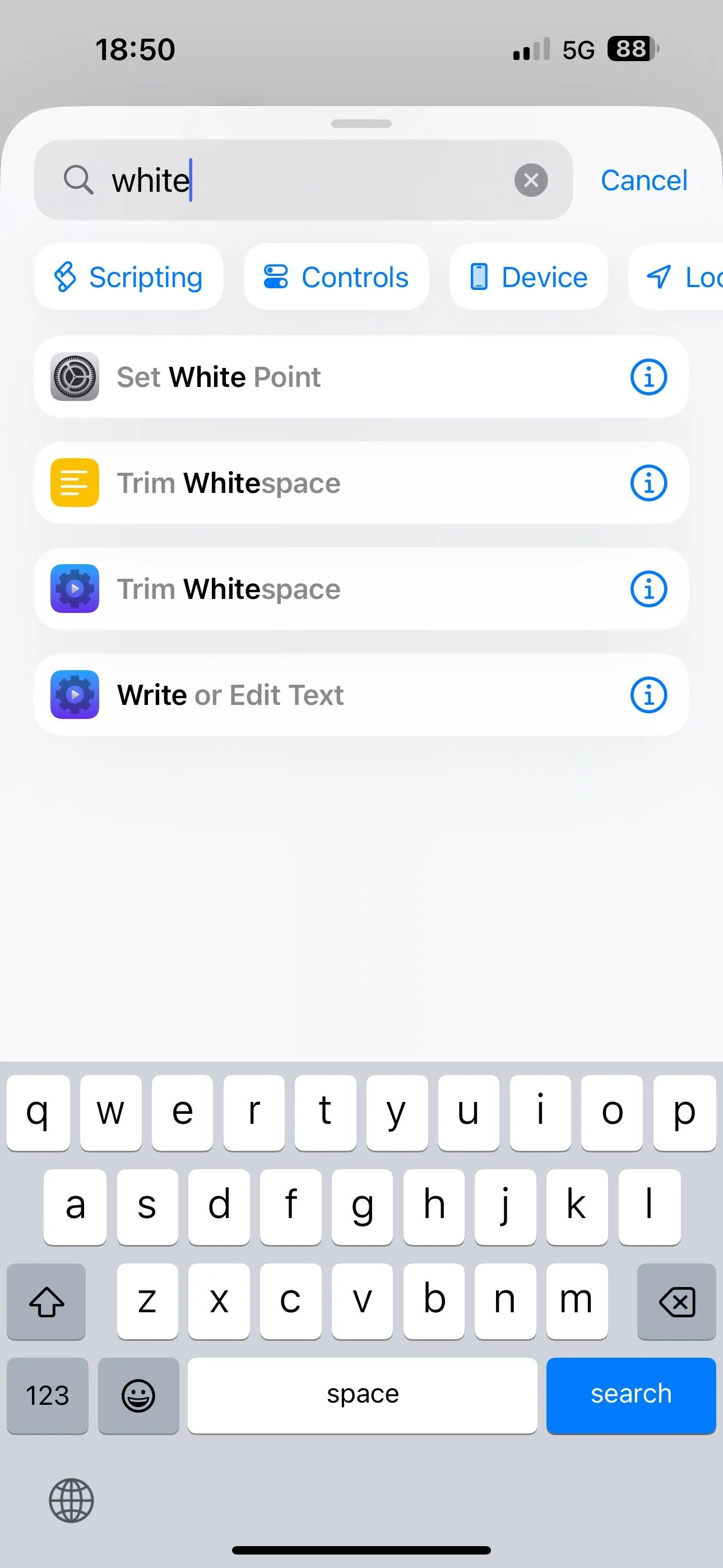This screenshot has width=723, height=1568.
Task: Show info for purple-icon Trim Whitespace
Action: [648, 589]
